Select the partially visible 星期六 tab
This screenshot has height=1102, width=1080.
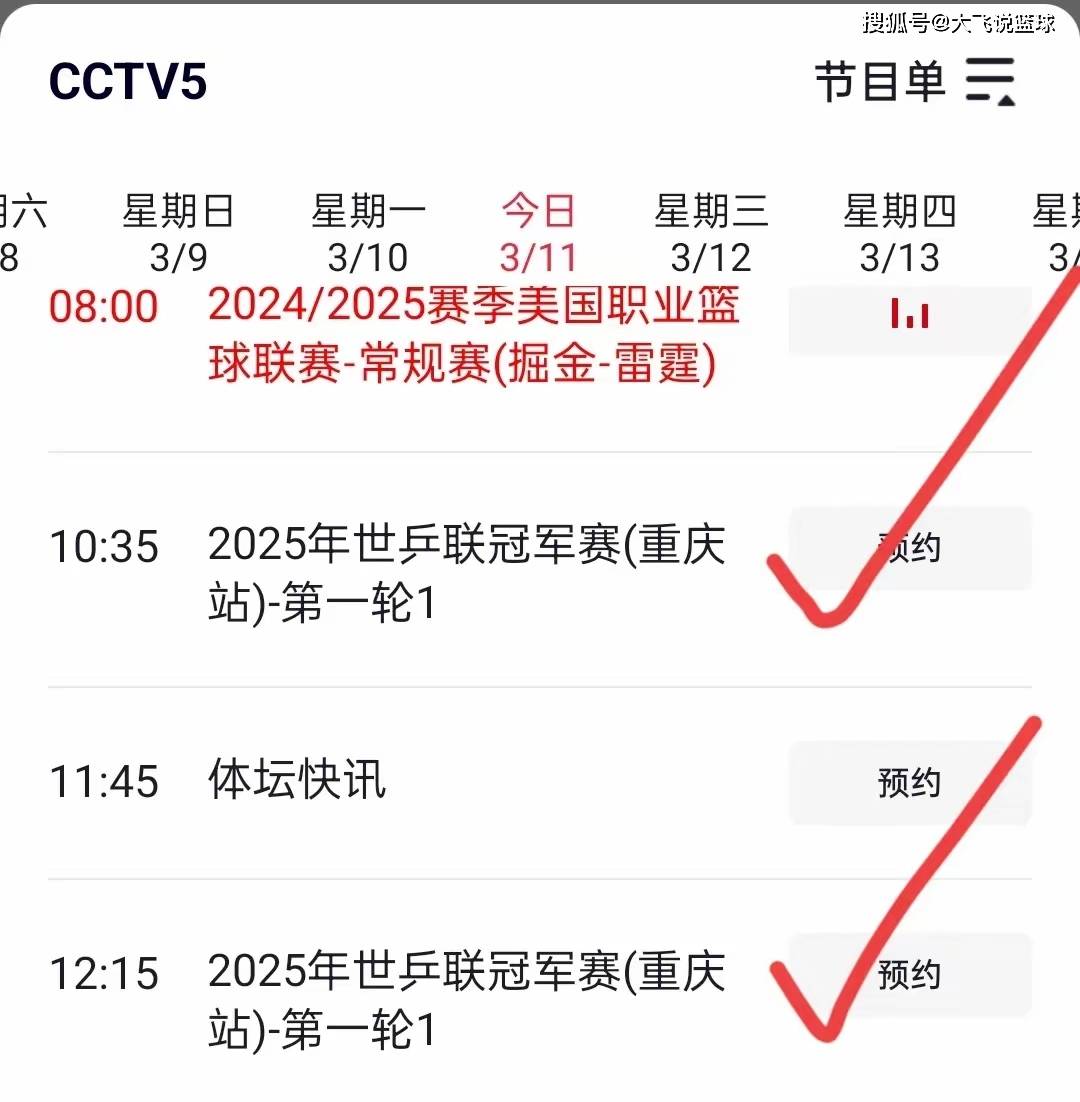click(20, 230)
